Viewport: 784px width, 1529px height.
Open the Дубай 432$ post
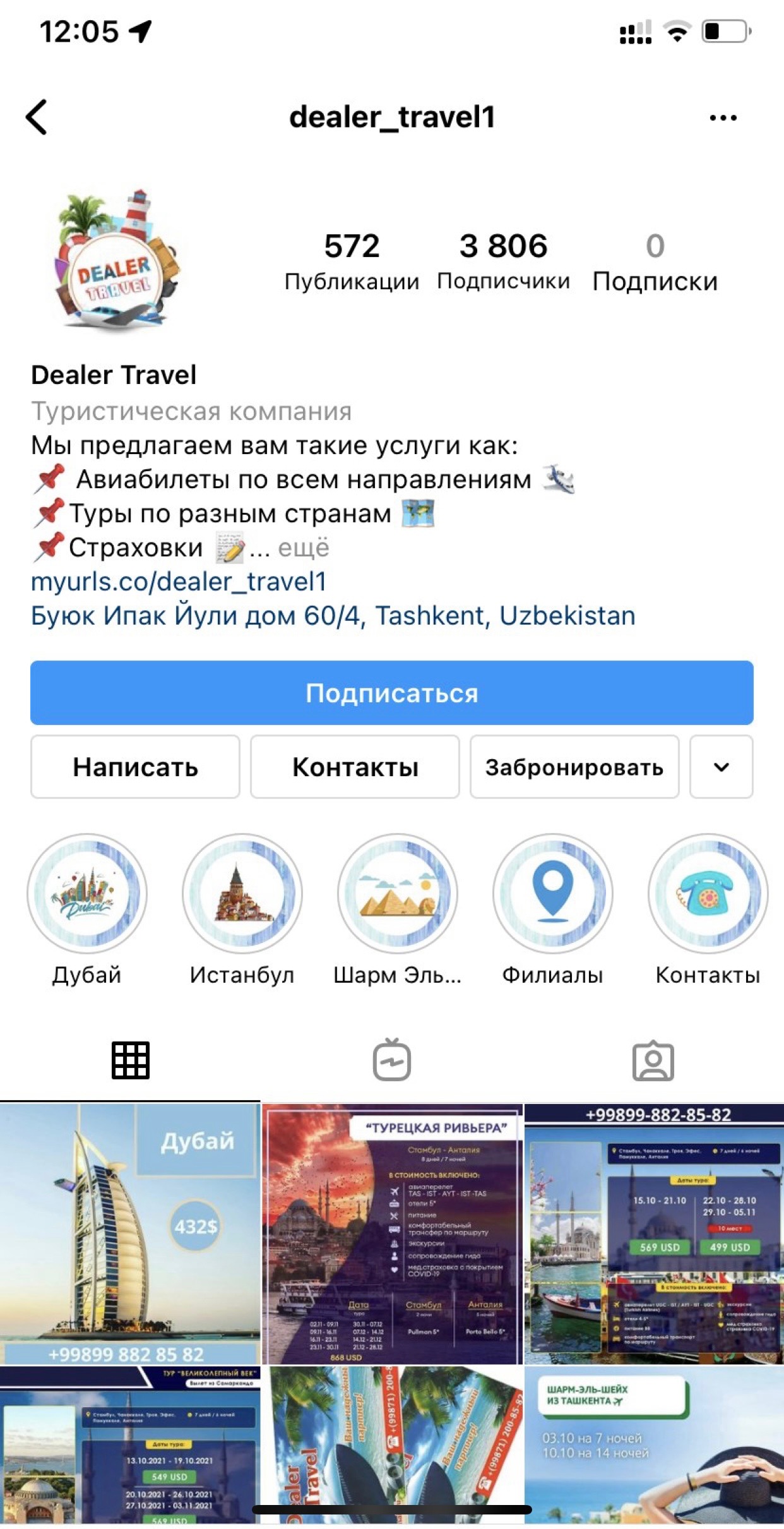129,1234
